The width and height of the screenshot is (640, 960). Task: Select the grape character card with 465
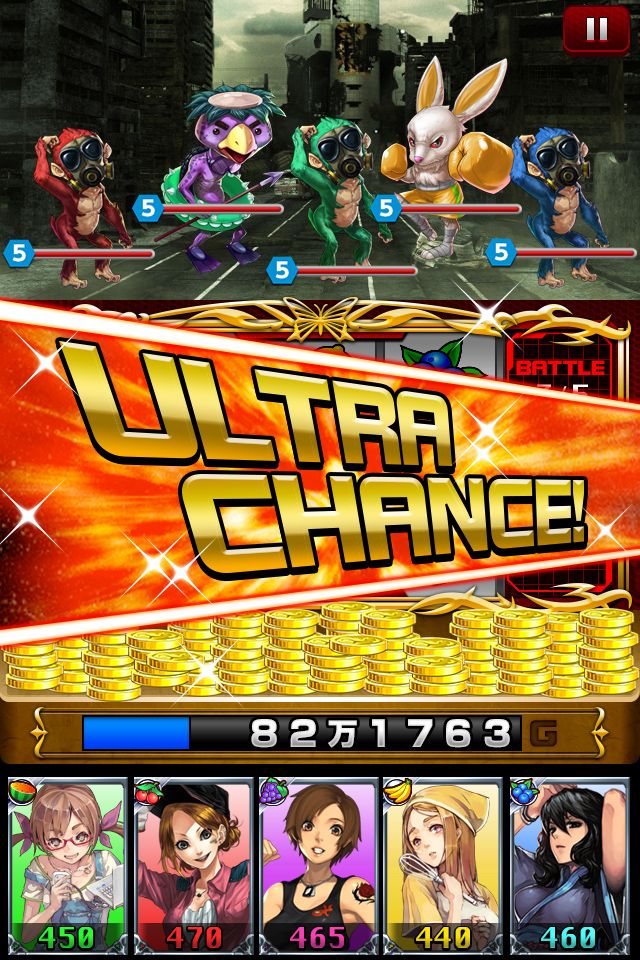318,867
